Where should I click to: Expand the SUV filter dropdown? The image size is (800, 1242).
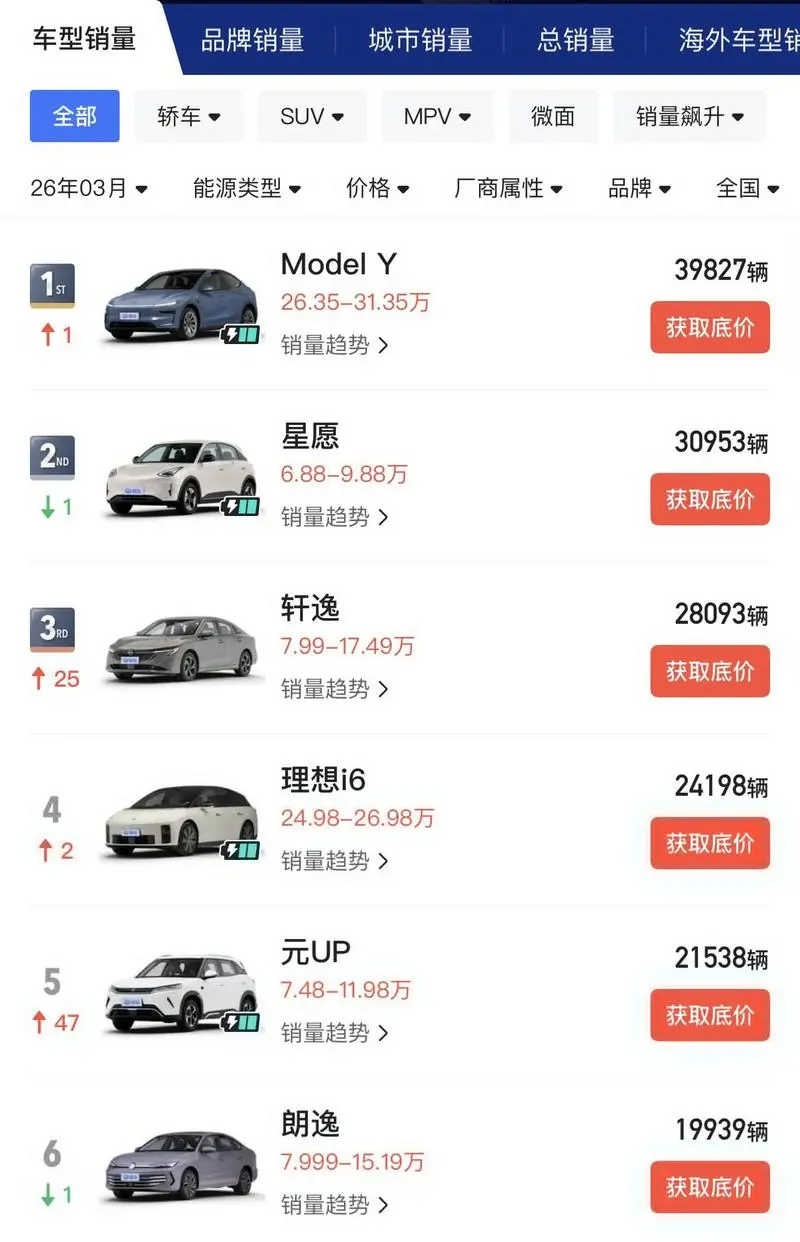312,116
